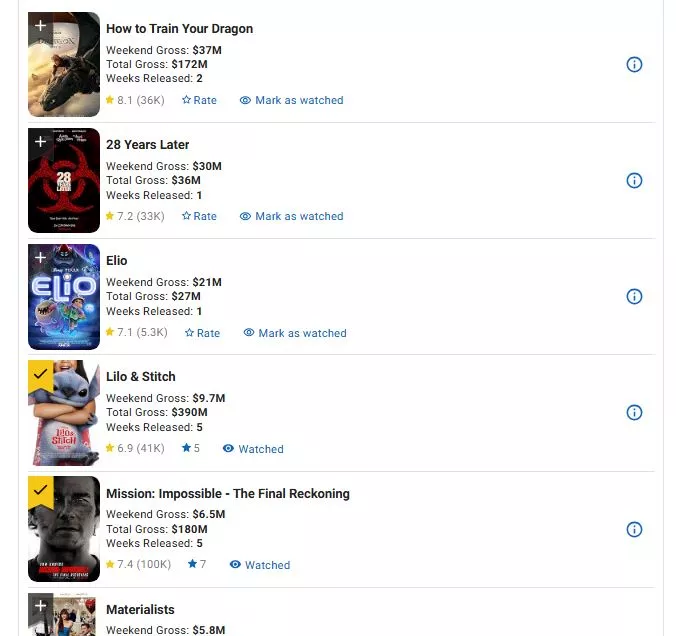The image size is (676, 636).
Task: Open the Materialists movie page
Action: [140, 610]
